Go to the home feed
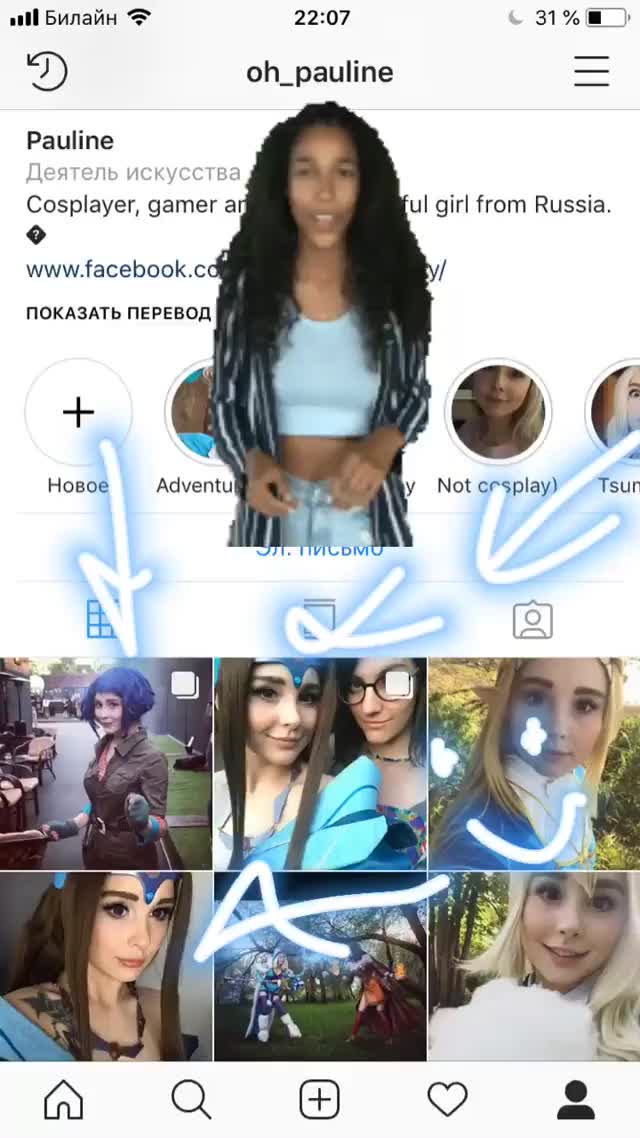This screenshot has width=640, height=1138. coord(64,1100)
